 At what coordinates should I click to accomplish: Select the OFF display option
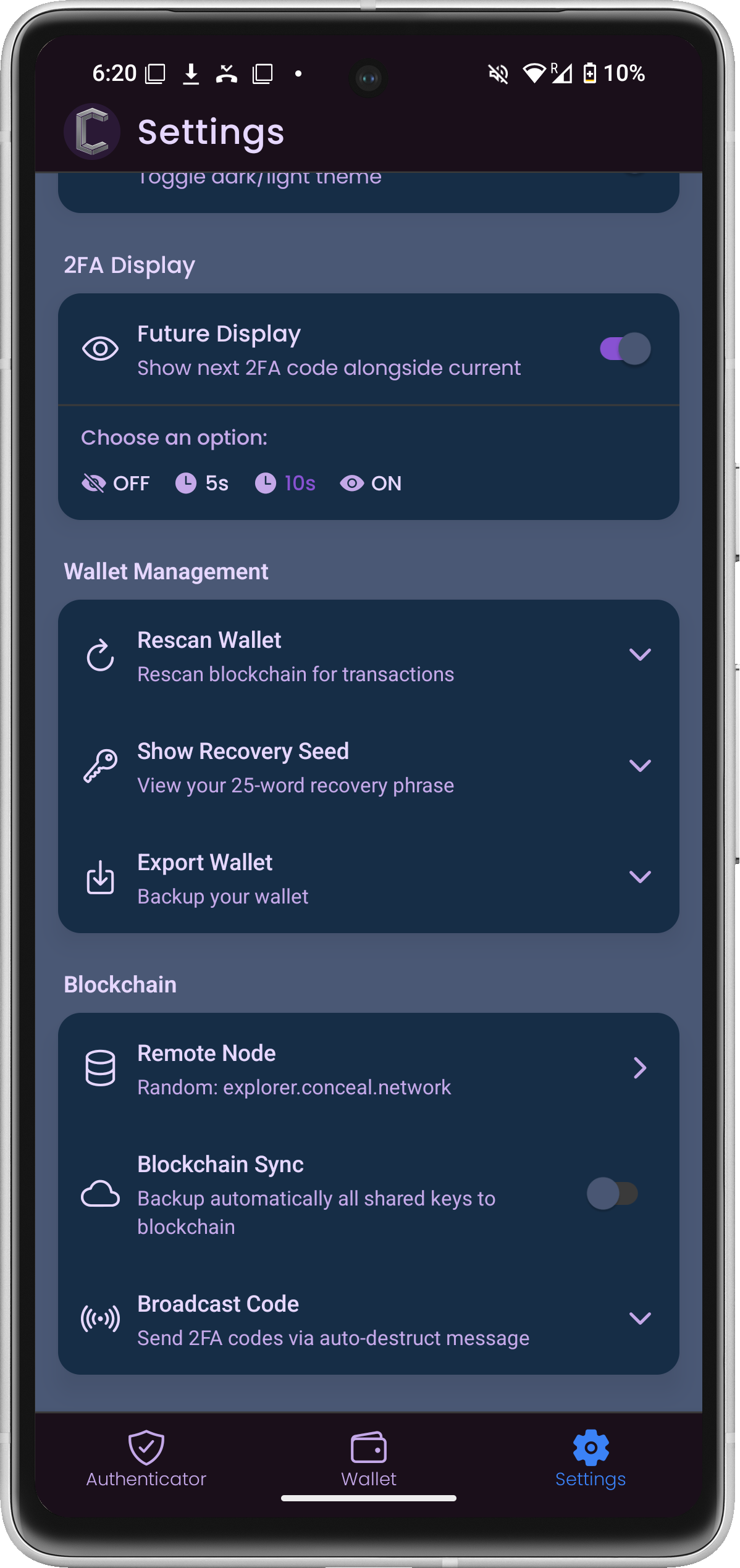point(116,483)
